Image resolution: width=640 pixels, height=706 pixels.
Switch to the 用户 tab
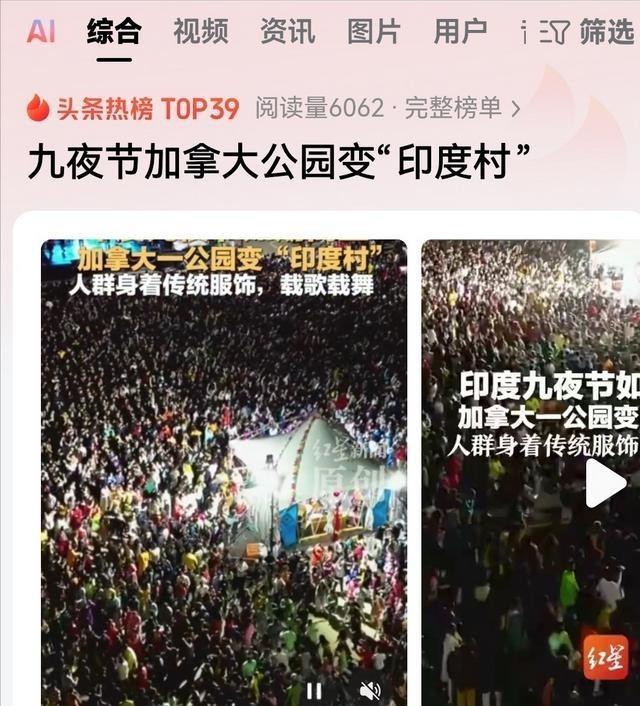click(460, 32)
